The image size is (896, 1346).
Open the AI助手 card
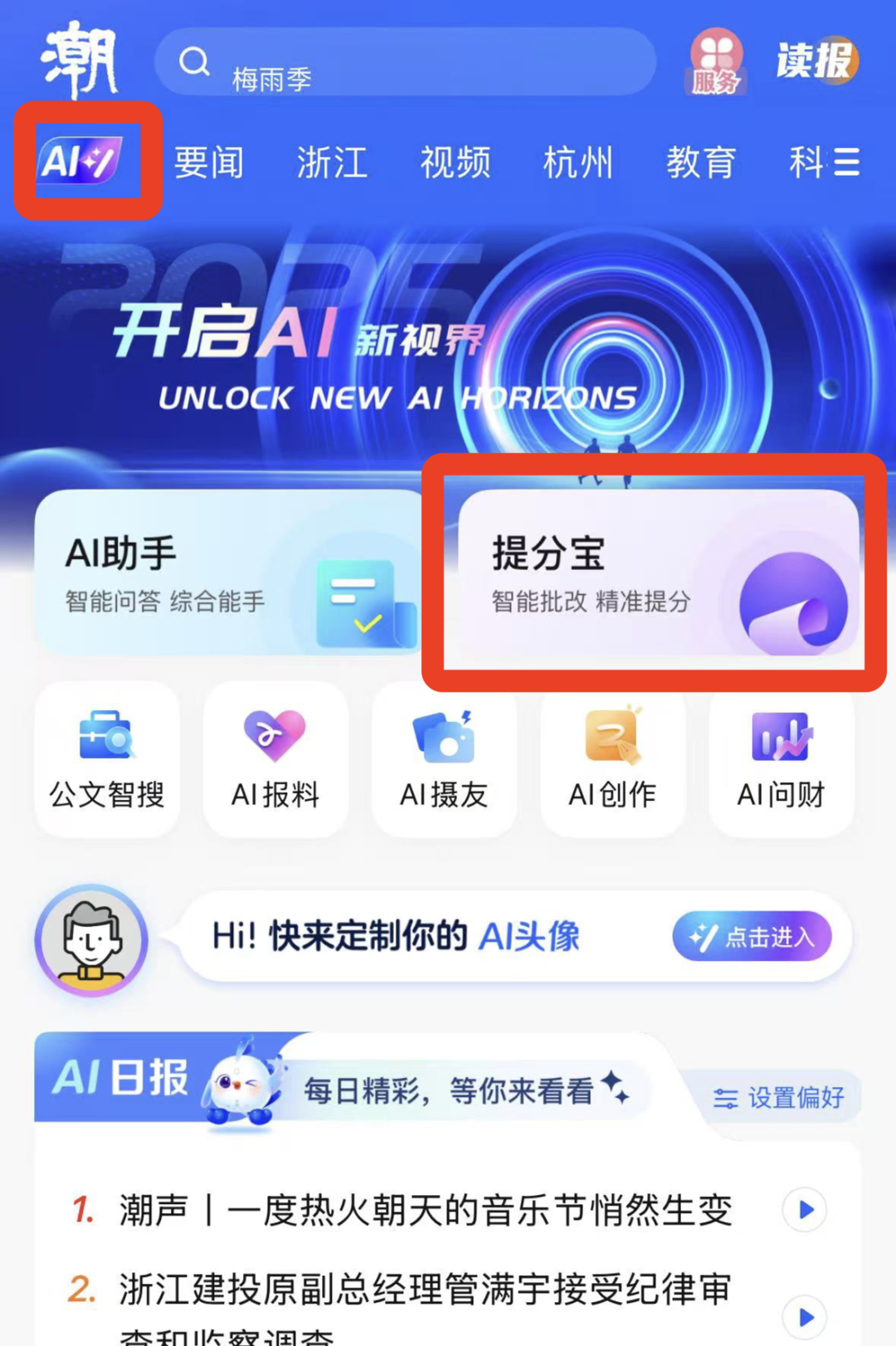pos(228,573)
